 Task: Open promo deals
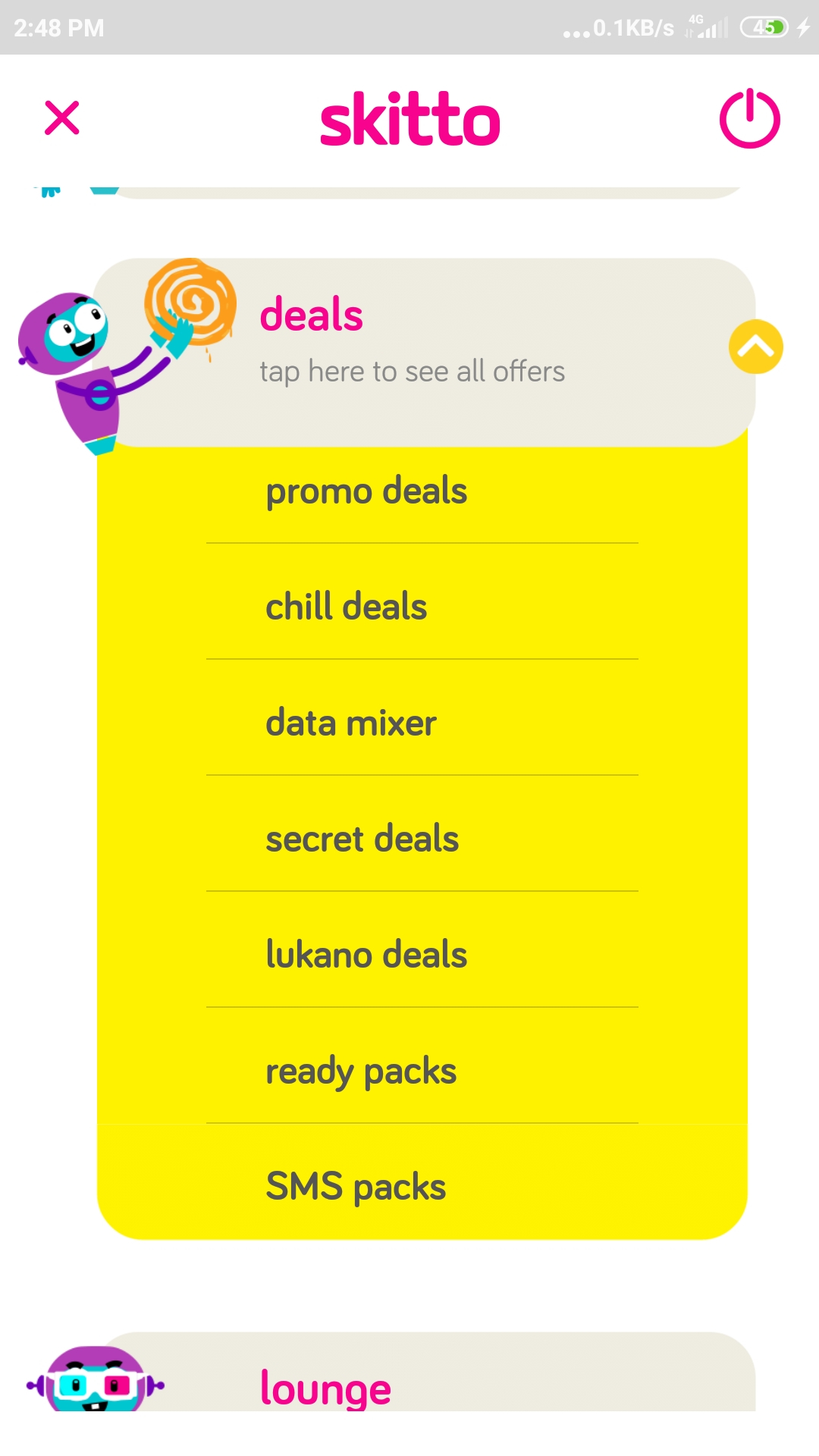tap(422, 491)
